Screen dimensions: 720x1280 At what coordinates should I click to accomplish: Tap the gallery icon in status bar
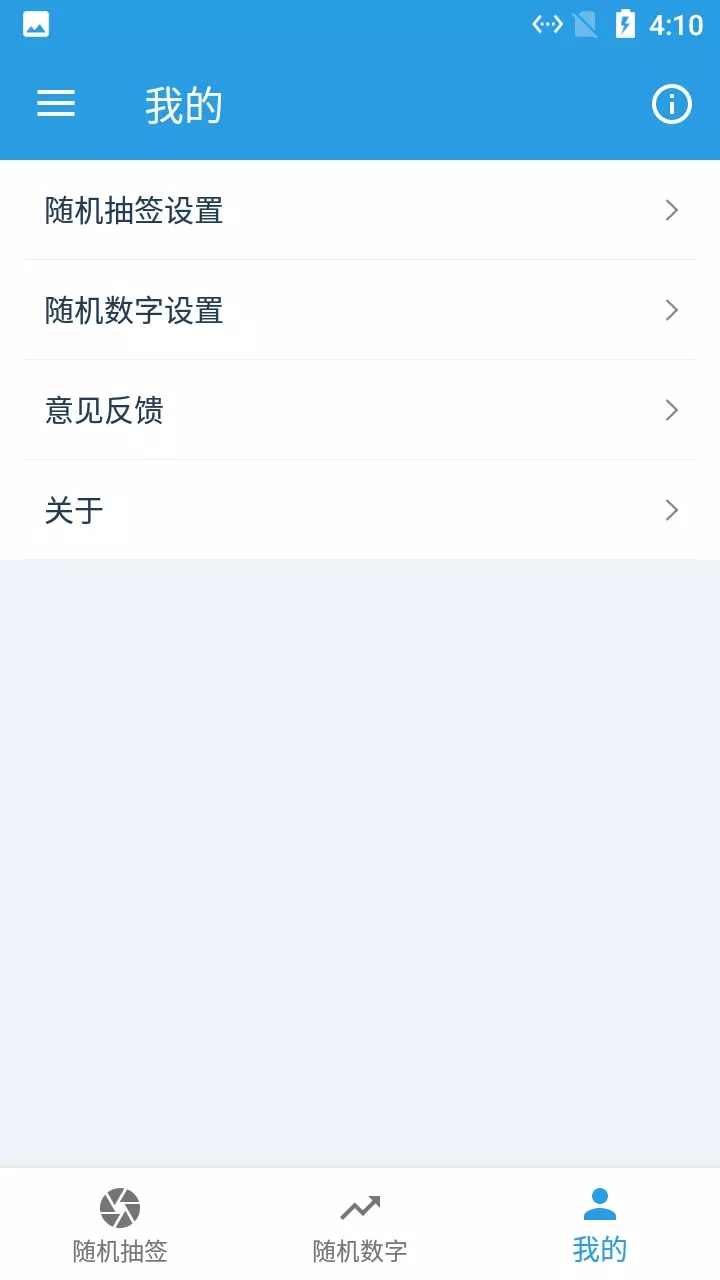[36, 25]
